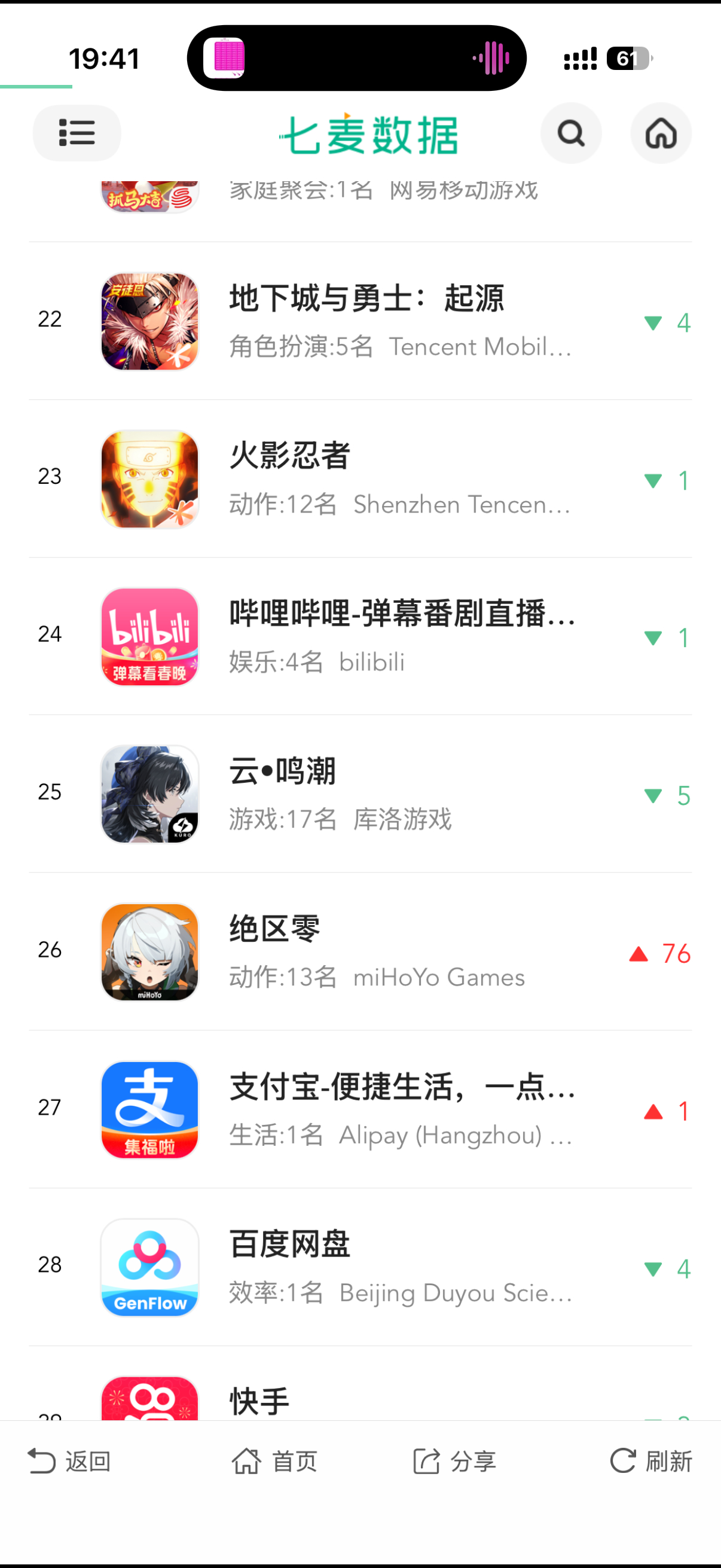
Task: Open the list menu button
Action: click(77, 133)
